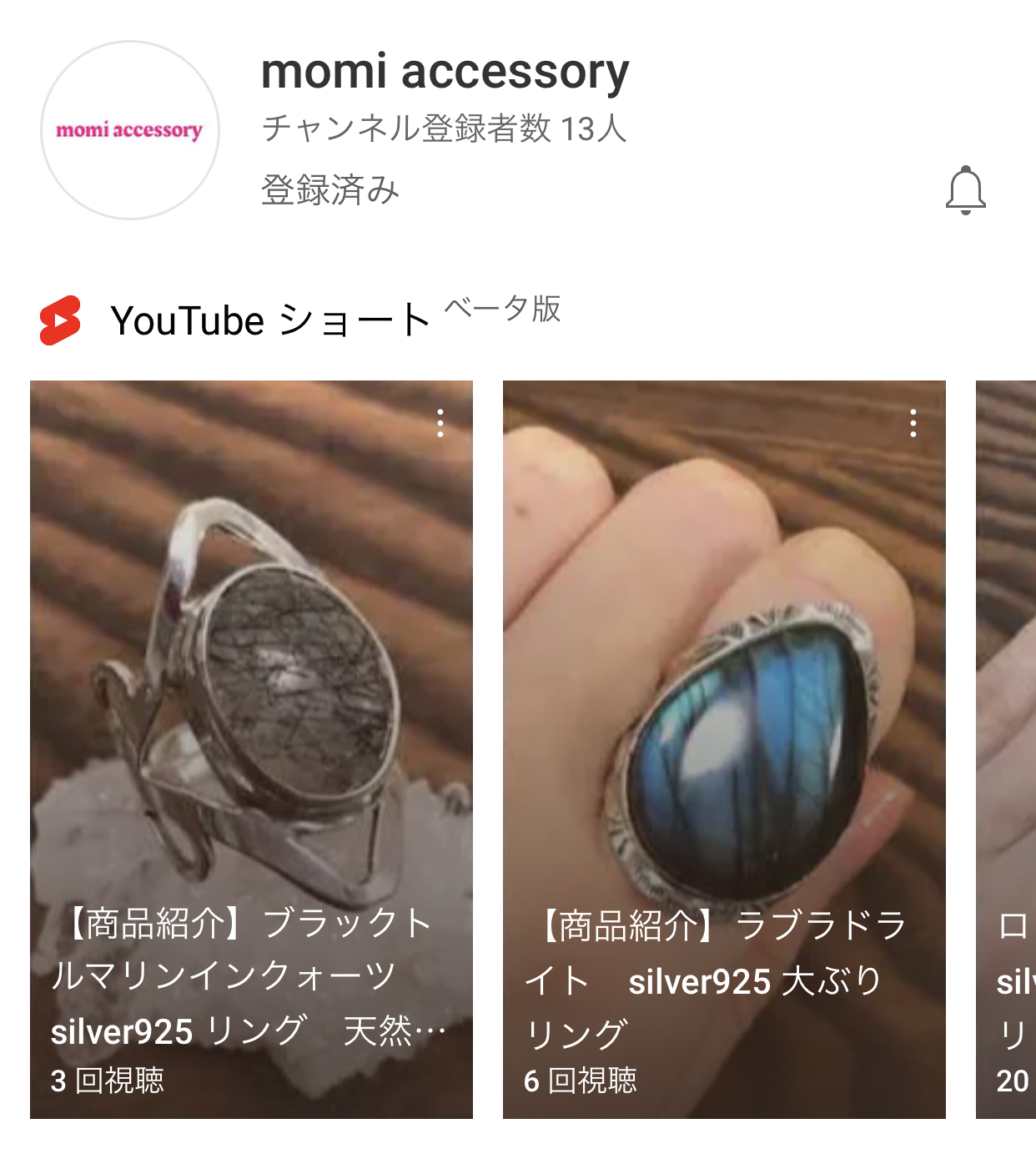The image size is (1036, 1174).
Task: Open the notification bell settings
Action: [965, 191]
